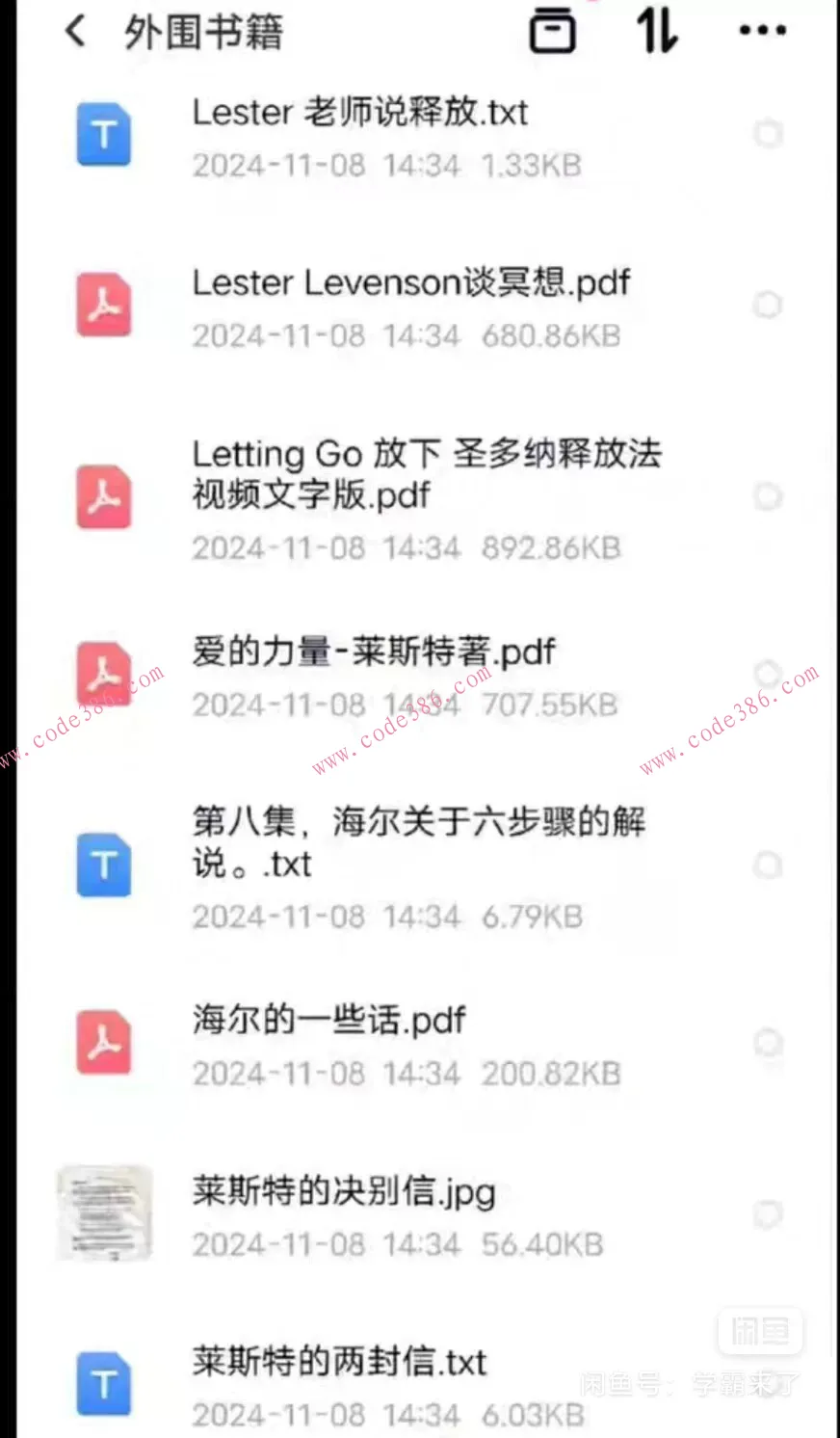
Task: Tap the red PDF icon of Lester Levenson谈冥想.pdf
Action: (x=103, y=306)
